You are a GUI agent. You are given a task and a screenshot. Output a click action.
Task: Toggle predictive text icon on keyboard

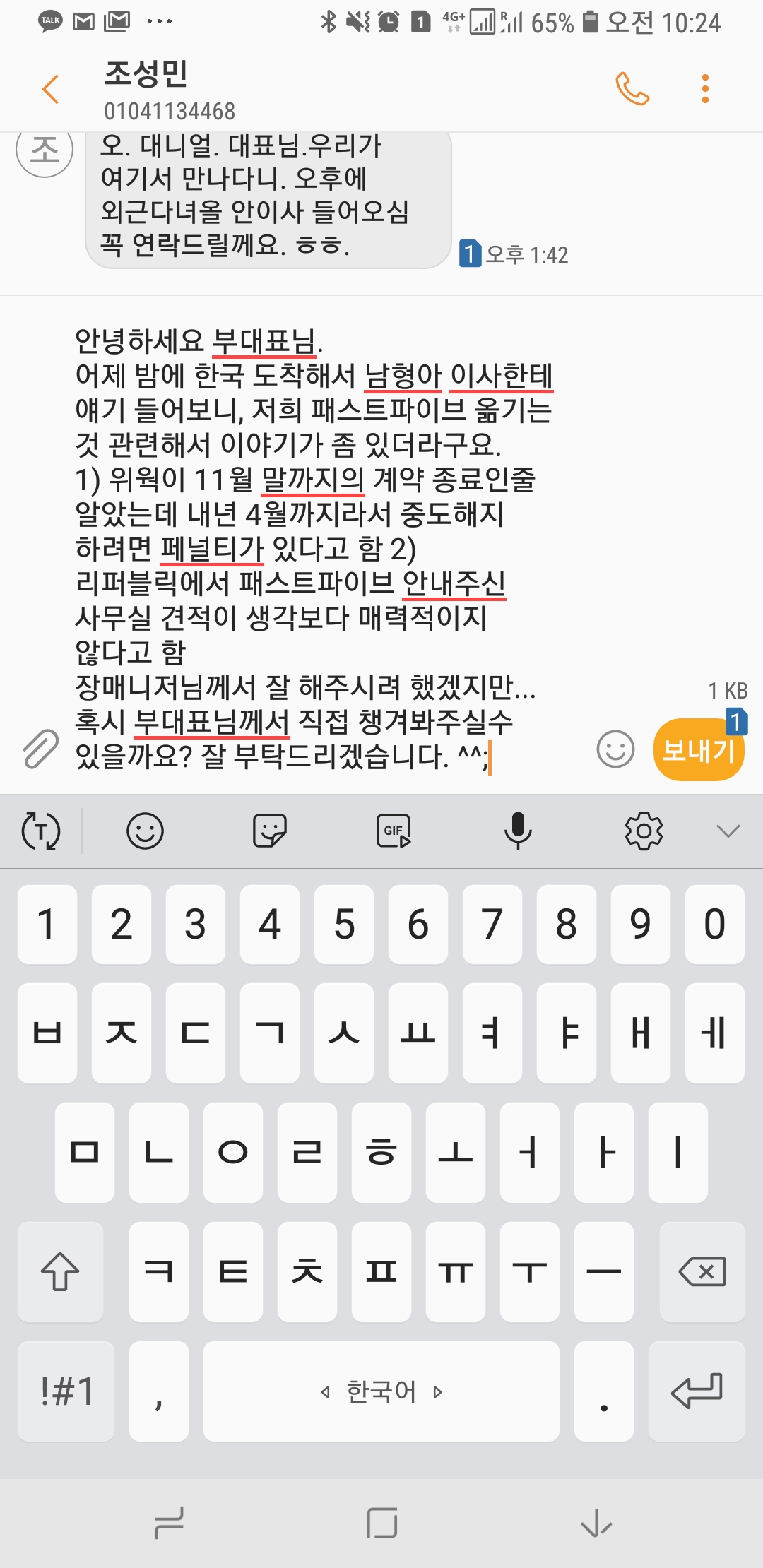(41, 831)
